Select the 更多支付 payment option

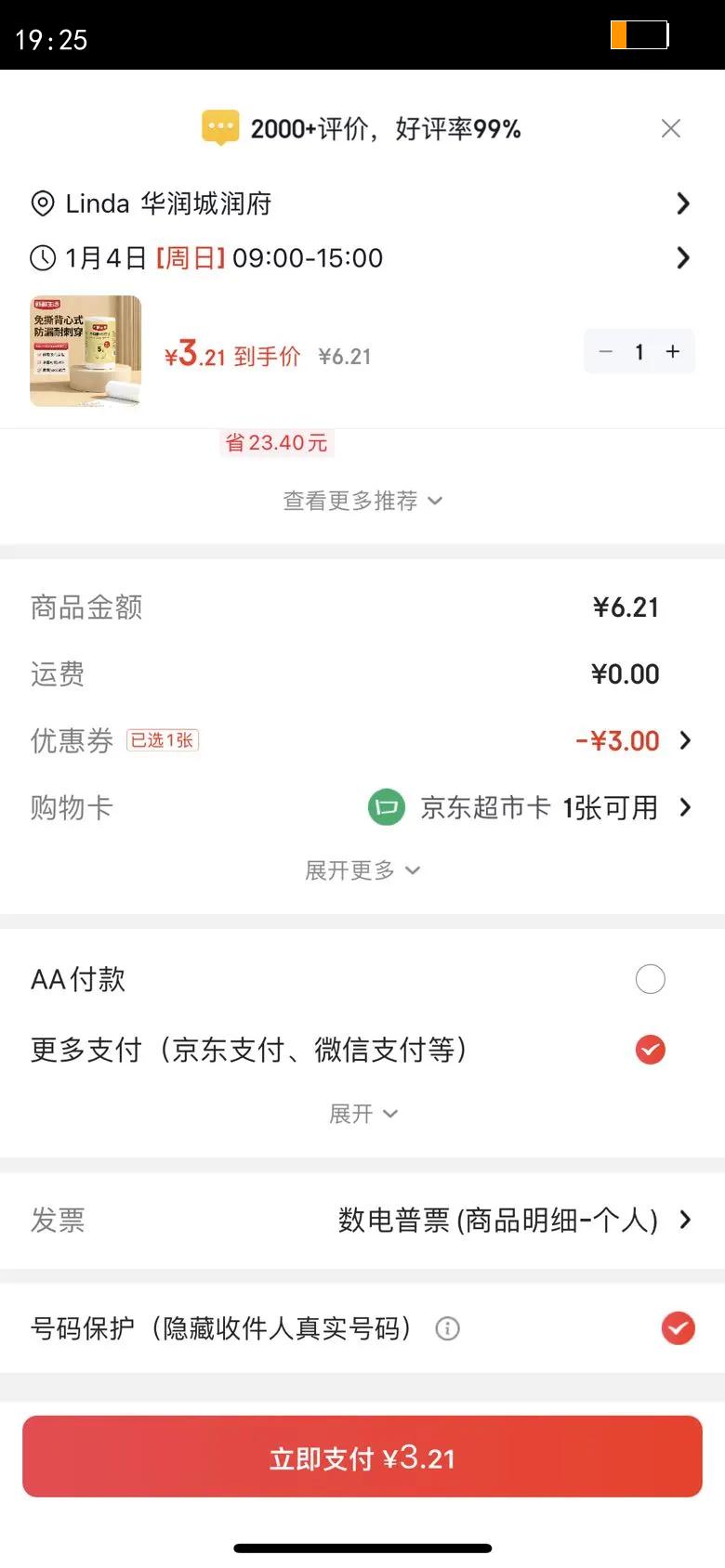pos(650,1050)
